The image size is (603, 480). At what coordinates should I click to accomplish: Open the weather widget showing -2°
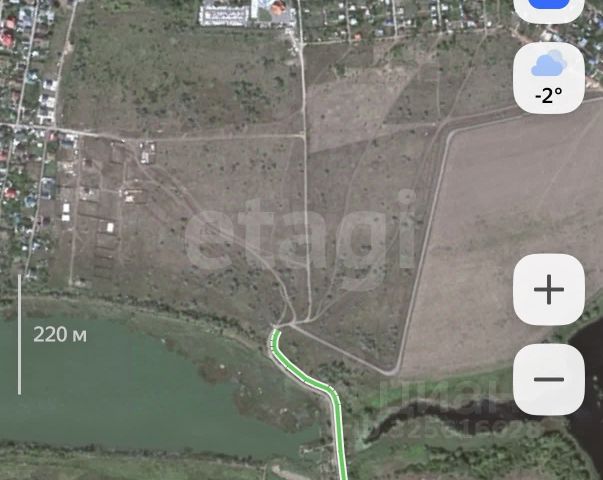coord(548,78)
